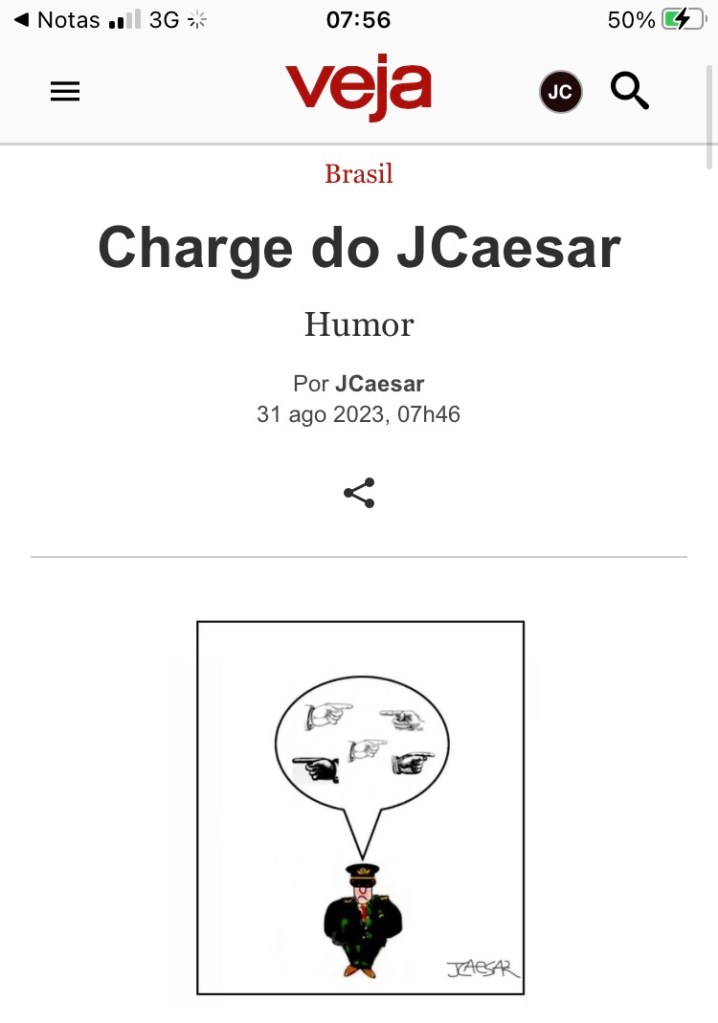The image size is (718, 1023).
Task: Open the hamburger navigation menu
Action: pos(65,92)
